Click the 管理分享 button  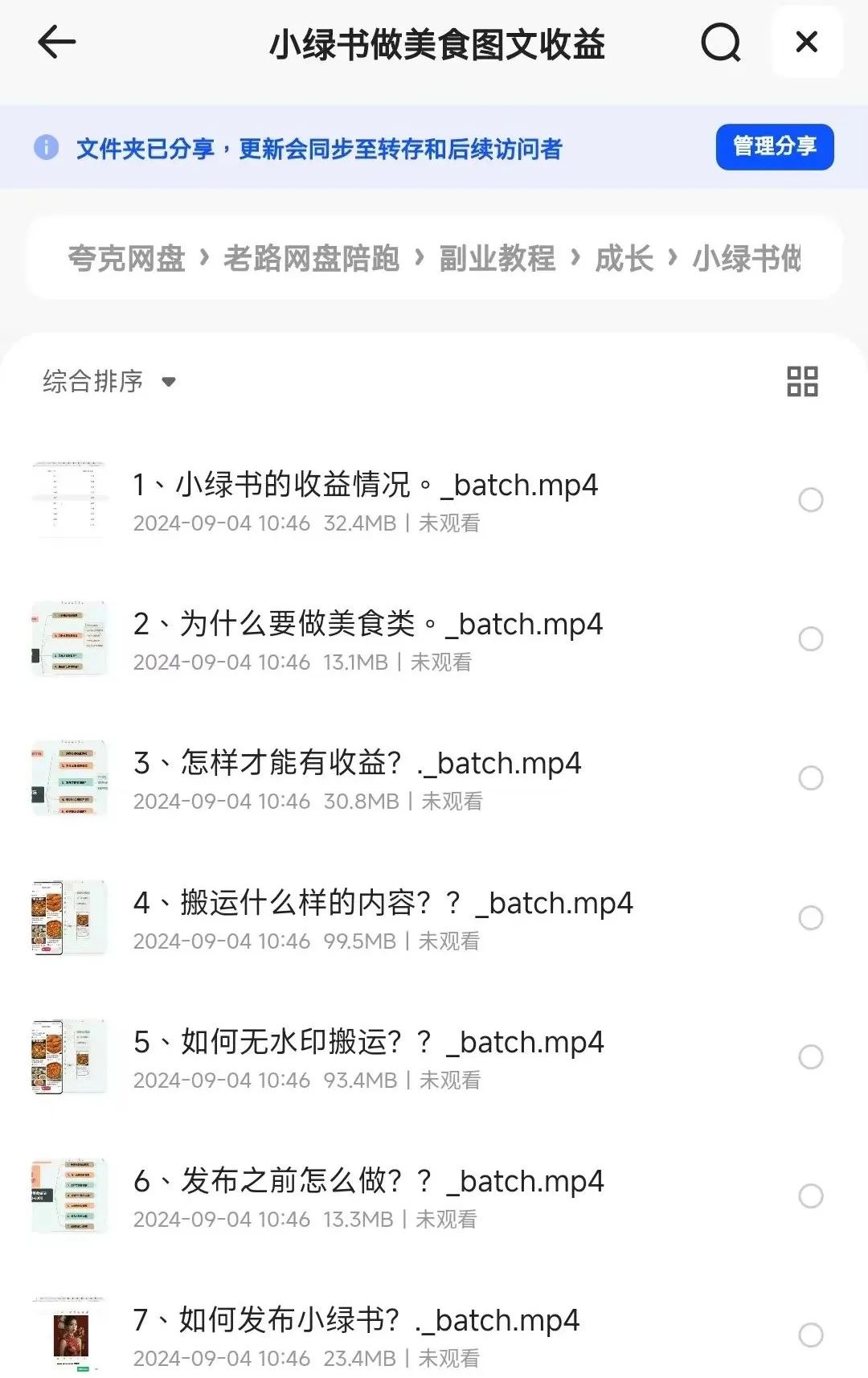click(x=773, y=146)
